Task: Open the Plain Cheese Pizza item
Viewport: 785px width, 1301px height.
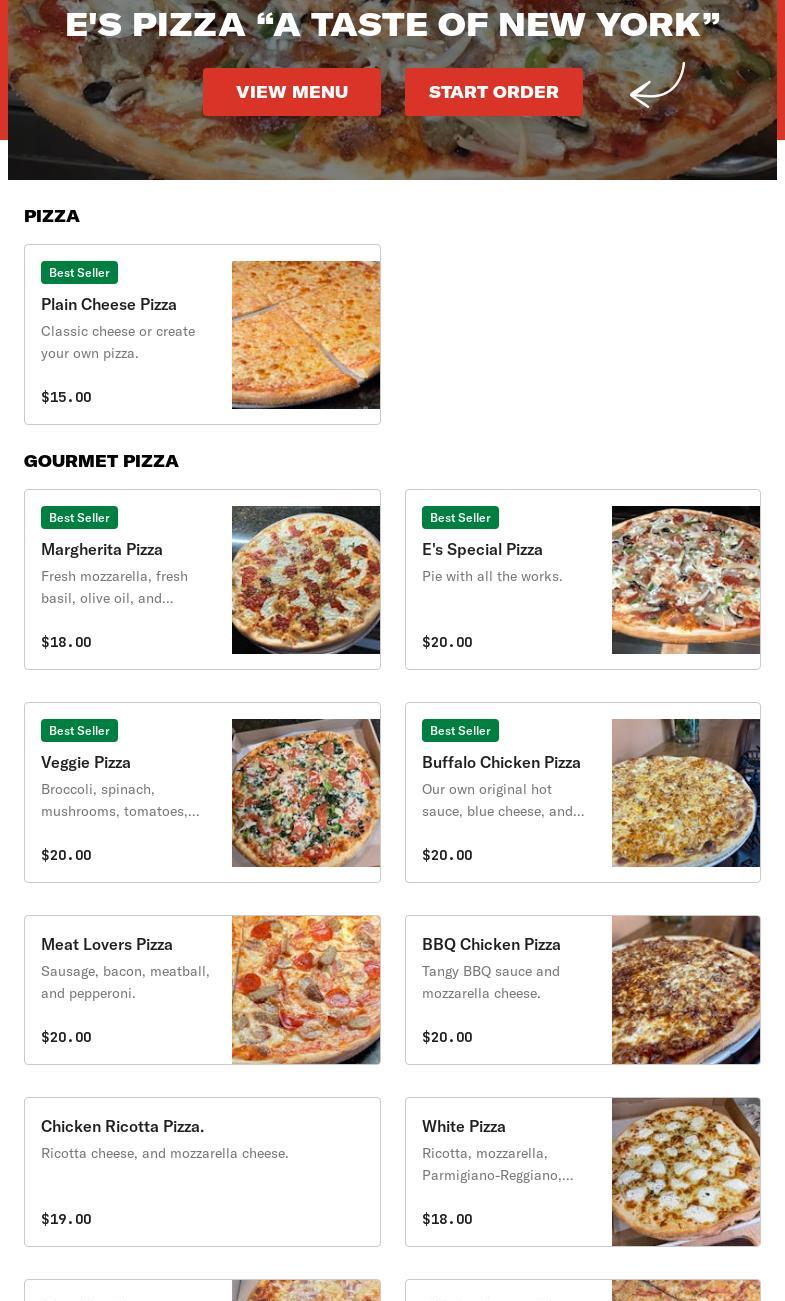Action: coord(202,334)
